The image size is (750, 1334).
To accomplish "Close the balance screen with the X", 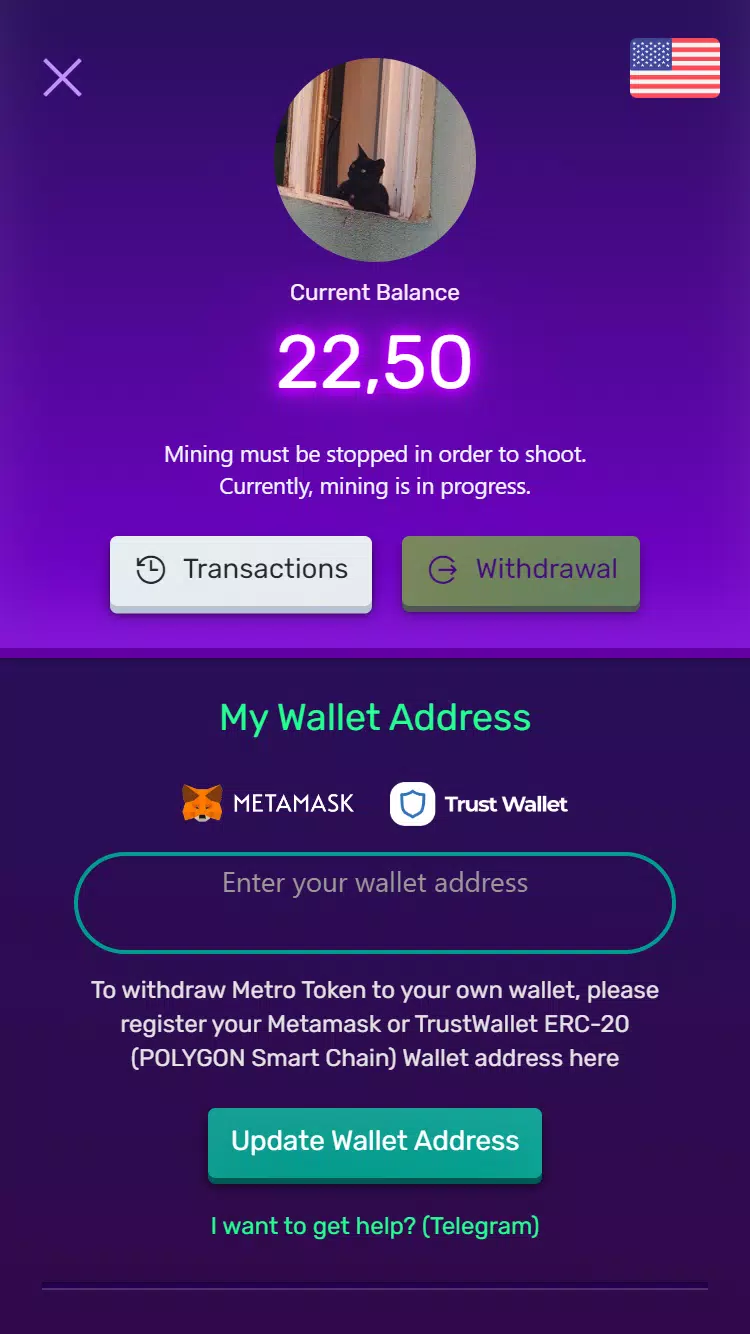I will click(x=62, y=77).
